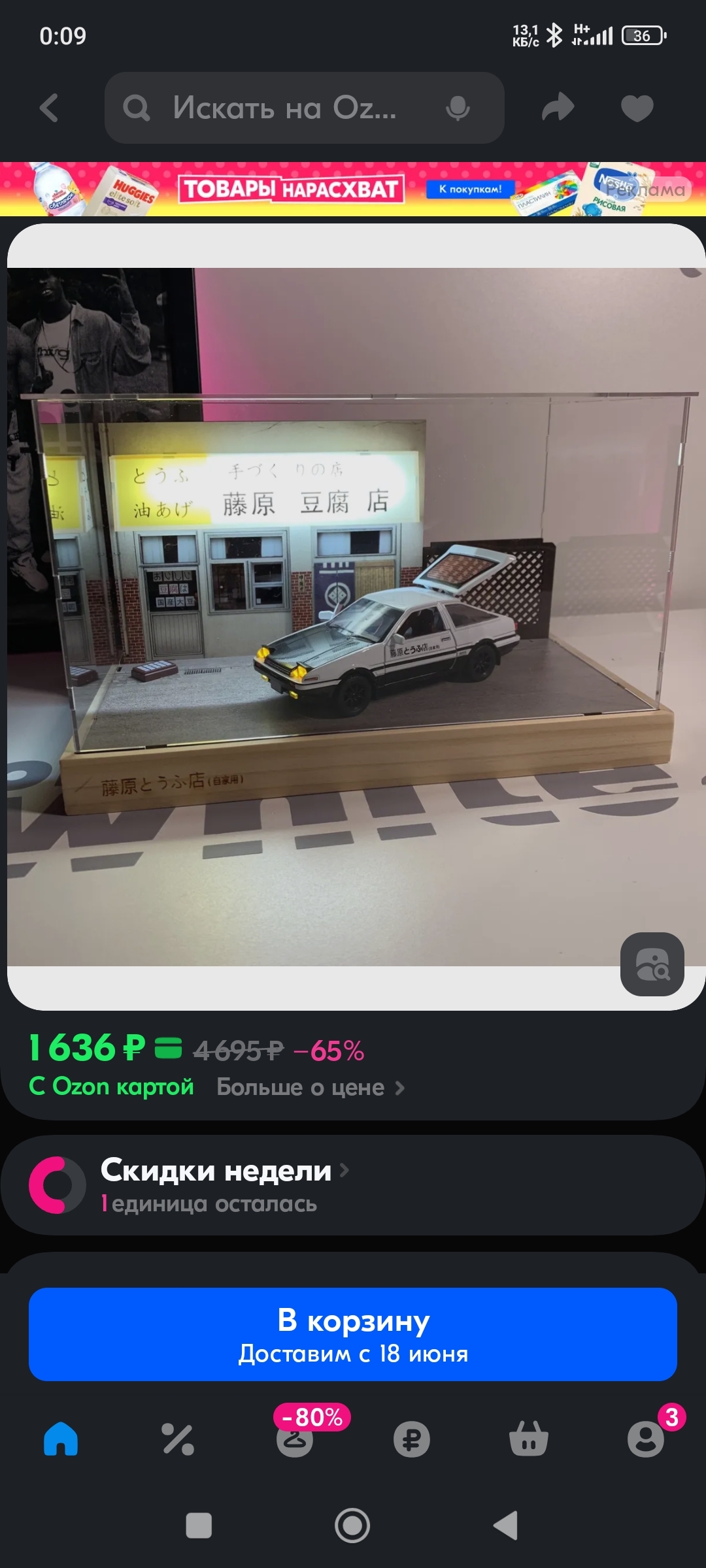This screenshot has height=1568, width=706.
Task: Find similar items by image
Action: [652, 964]
